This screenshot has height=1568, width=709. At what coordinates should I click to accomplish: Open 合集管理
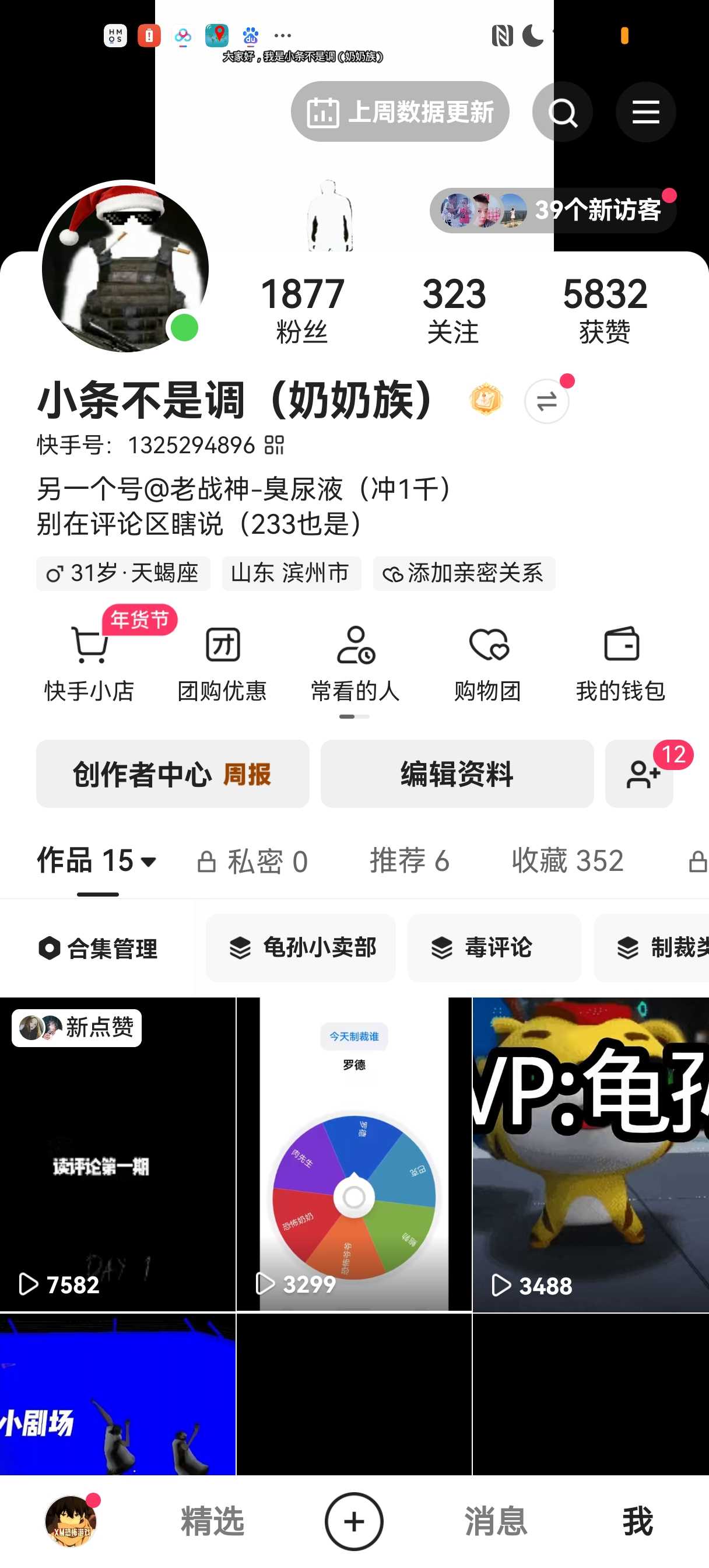(99, 949)
